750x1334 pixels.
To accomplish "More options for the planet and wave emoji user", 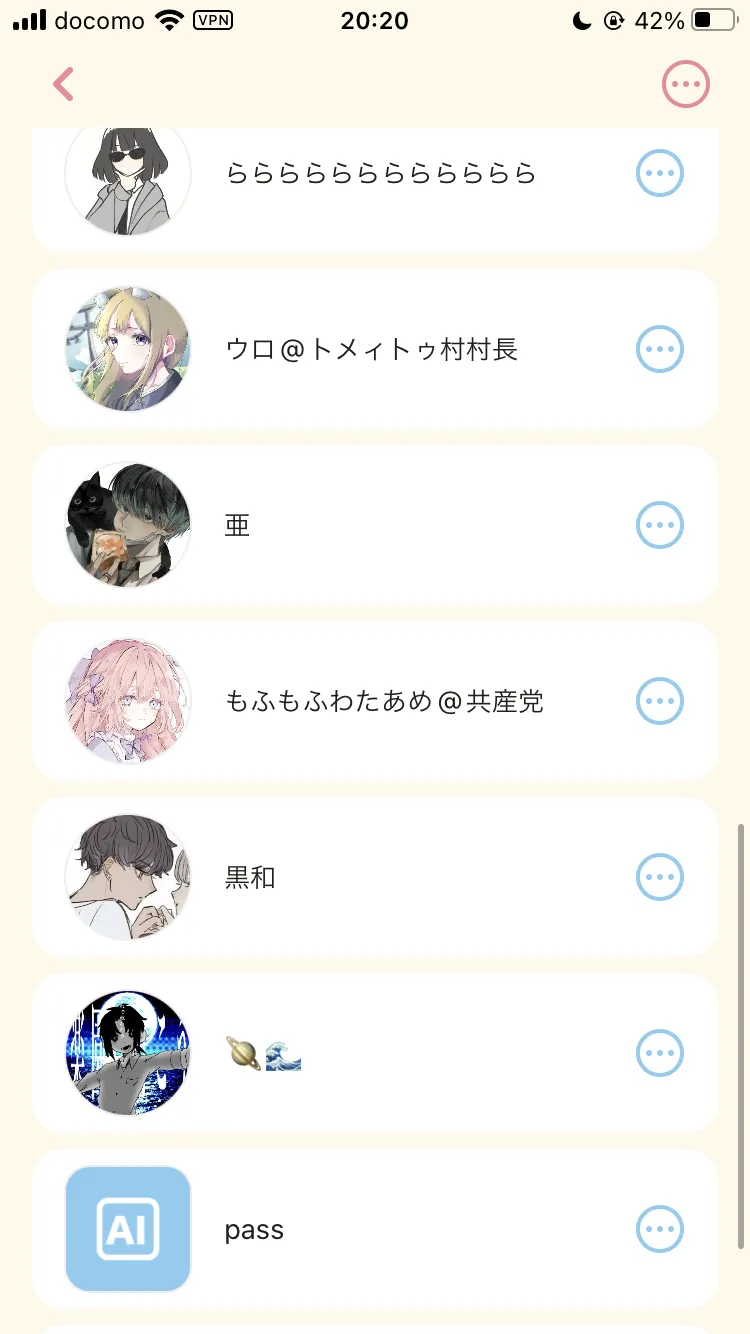I will (x=660, y=1053).
